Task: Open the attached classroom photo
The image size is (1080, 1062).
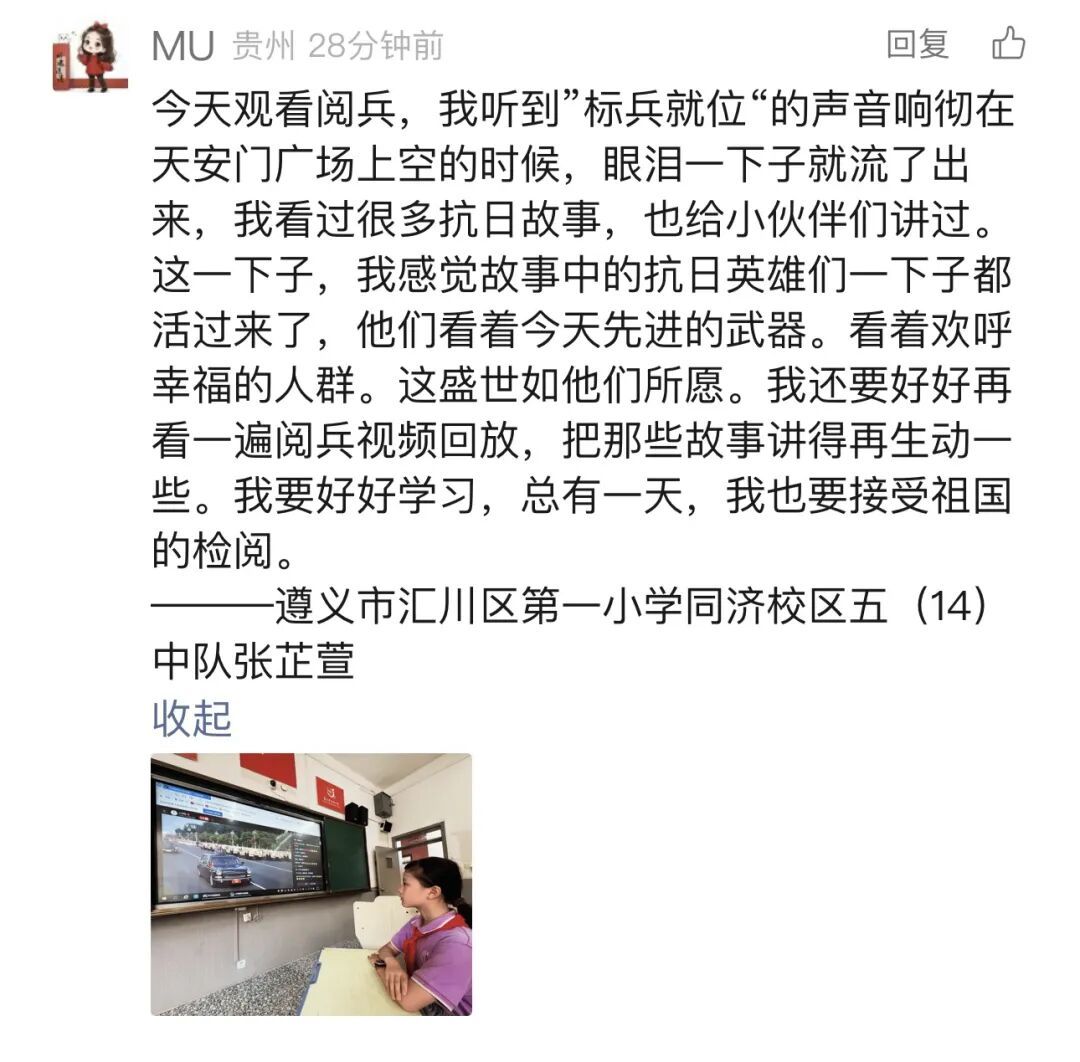Action: point(311,884)
